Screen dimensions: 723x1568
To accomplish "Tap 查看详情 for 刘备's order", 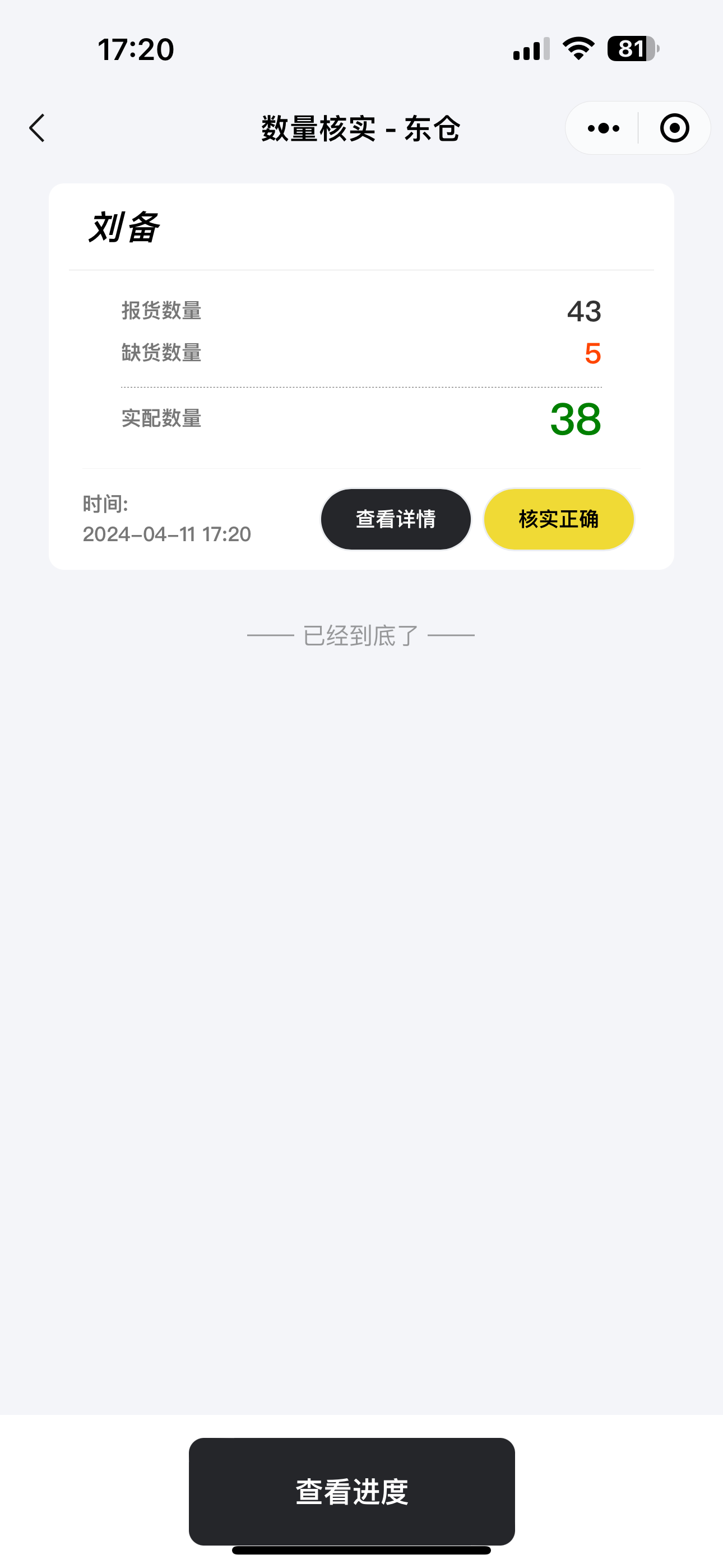I will (396, 519).
